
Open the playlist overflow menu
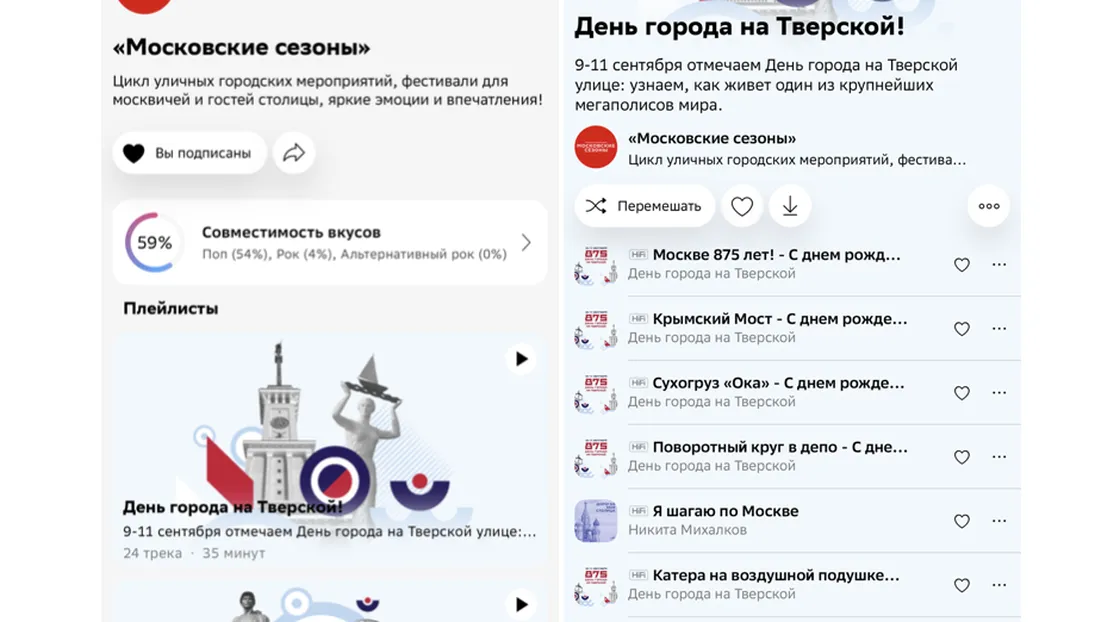coord(989,206)
